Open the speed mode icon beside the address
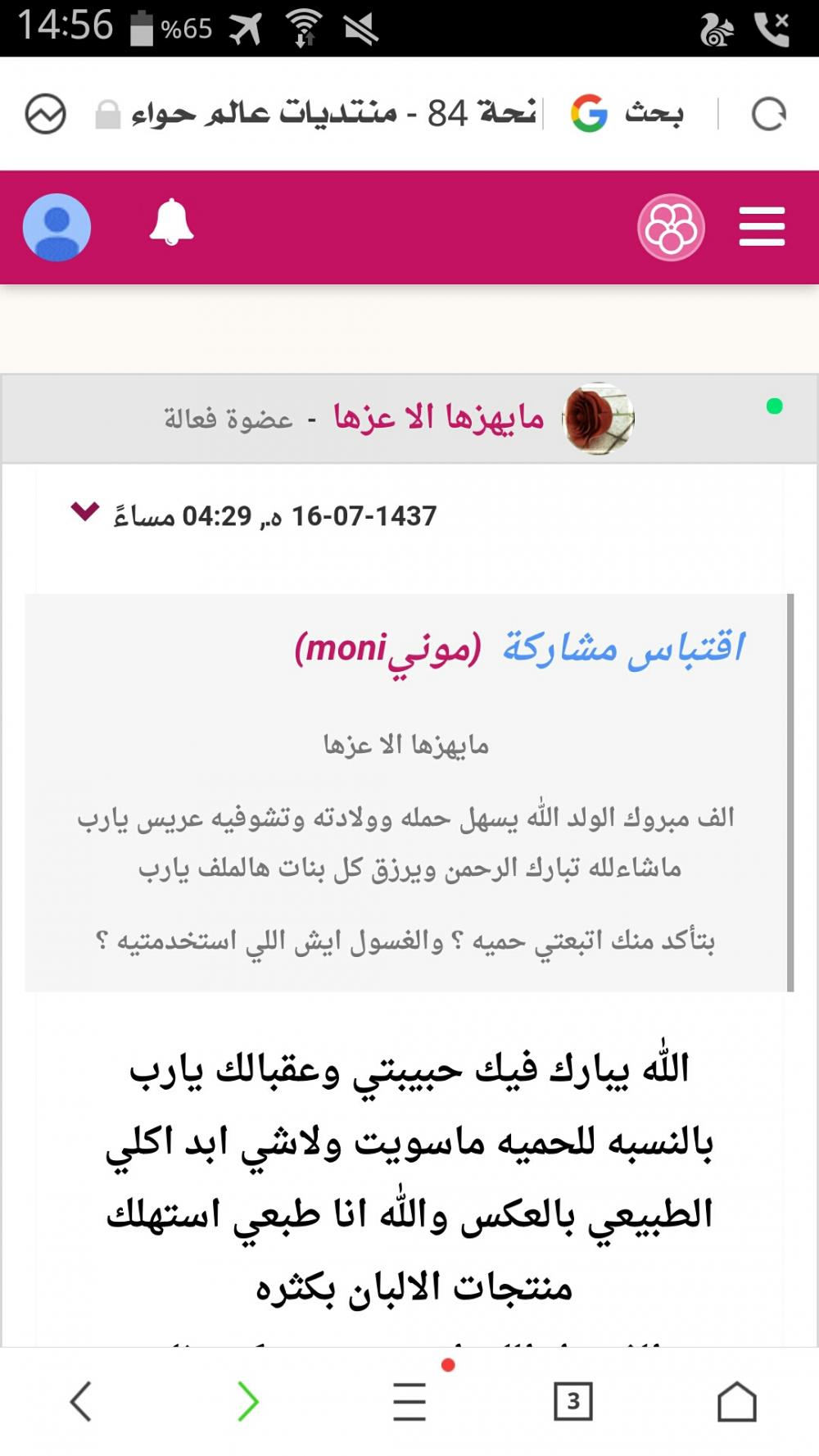Image resolution: width=819 pixels, height=1456 pixels. 45,114
